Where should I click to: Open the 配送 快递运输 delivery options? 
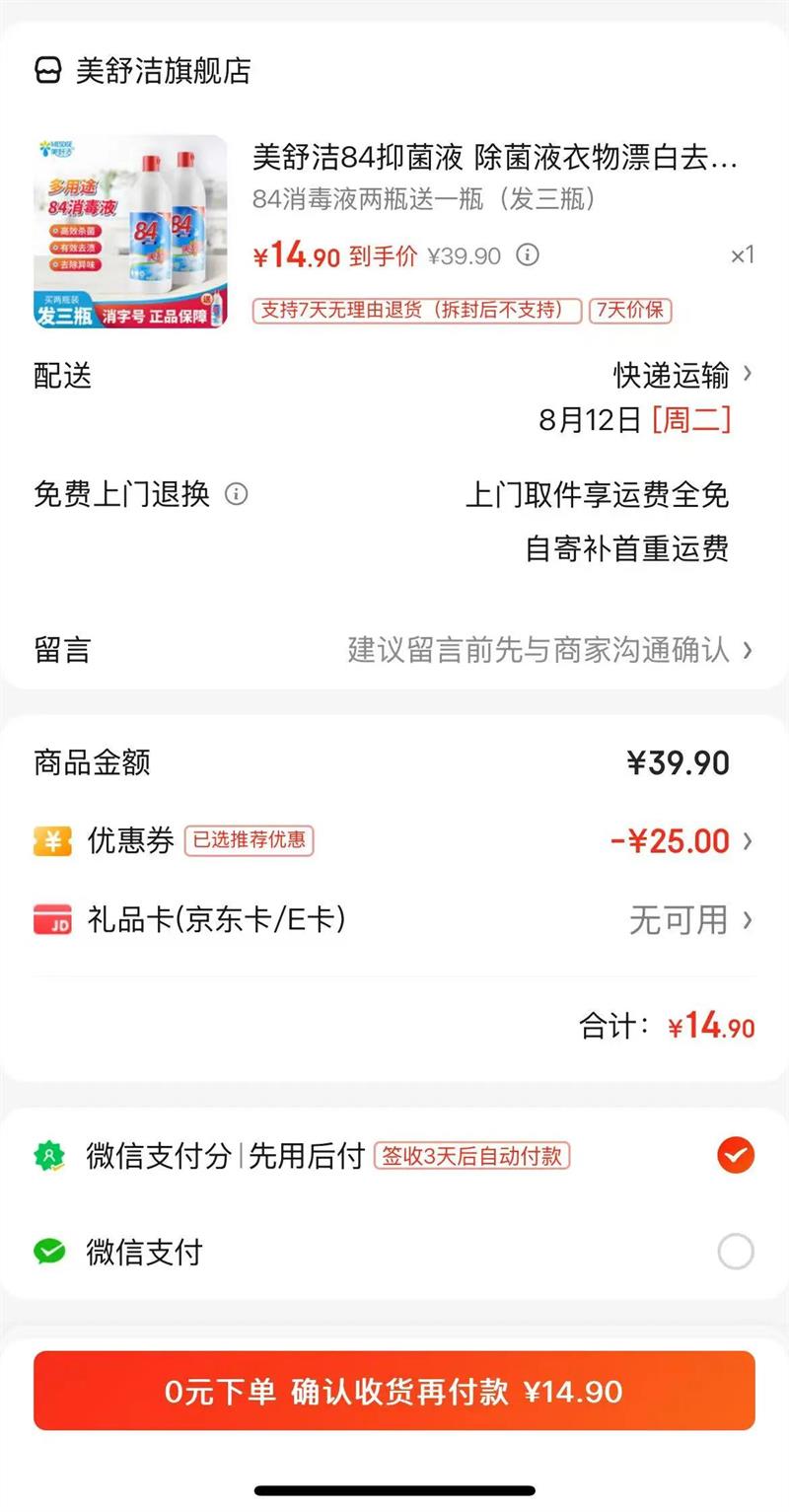pyautogui.click(x=682, y=375)
